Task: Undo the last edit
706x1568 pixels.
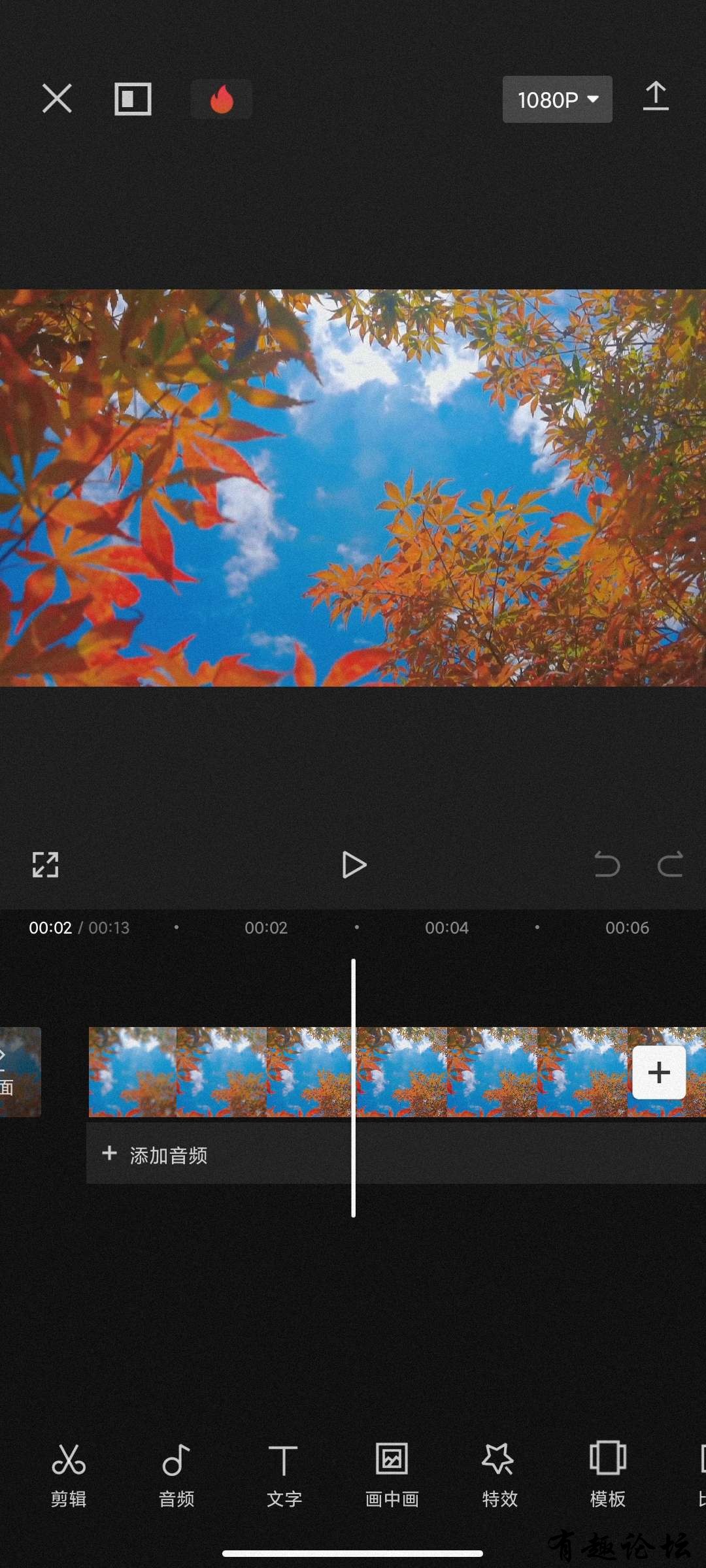Action: pos(607,864)
